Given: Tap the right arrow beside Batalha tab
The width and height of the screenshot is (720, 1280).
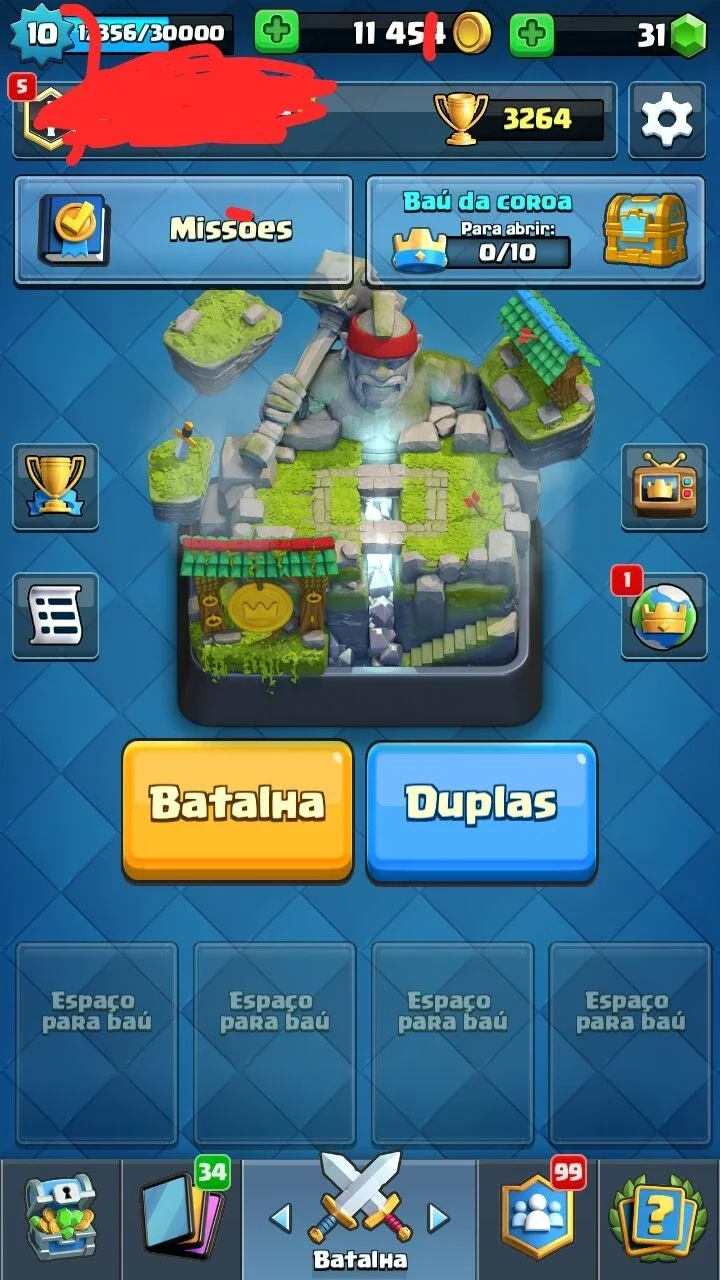Looking at the screenshot, I should click(x=438, y=1217).
